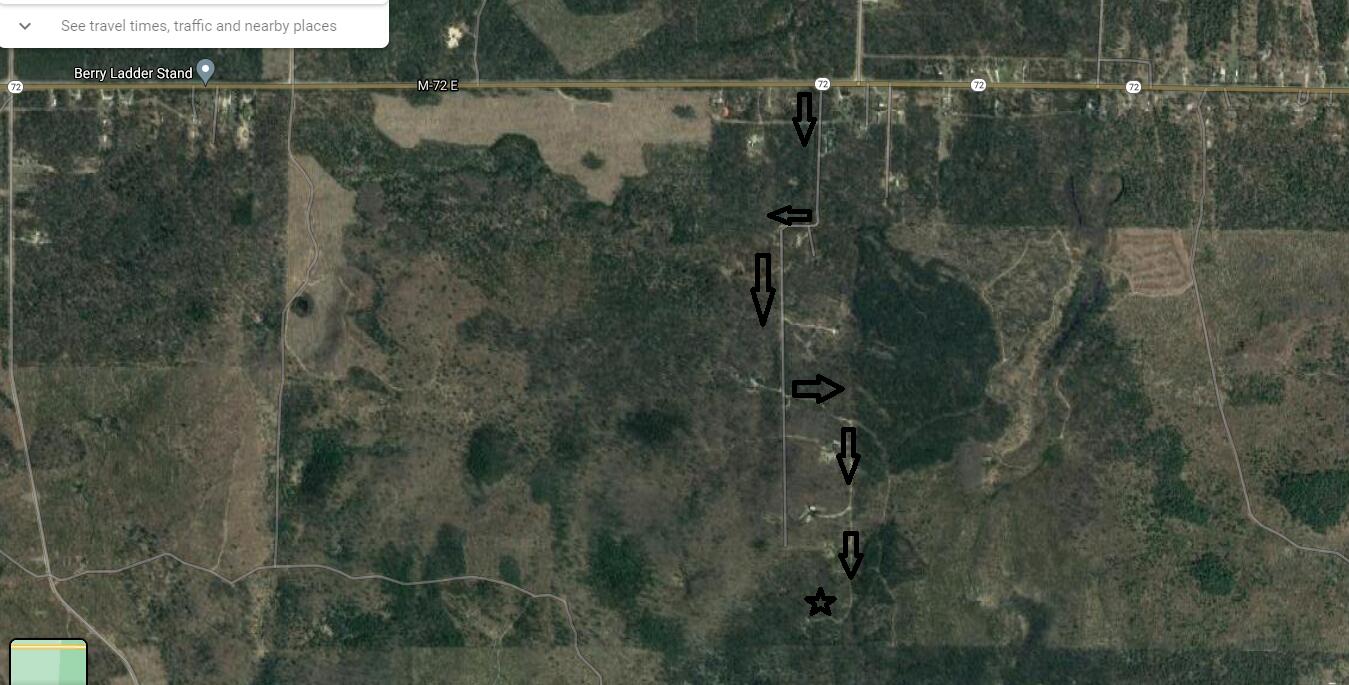Switch map layer using the bottom-left thumbnail
The image size is (1349, 685).
click(x=48, y=662)
